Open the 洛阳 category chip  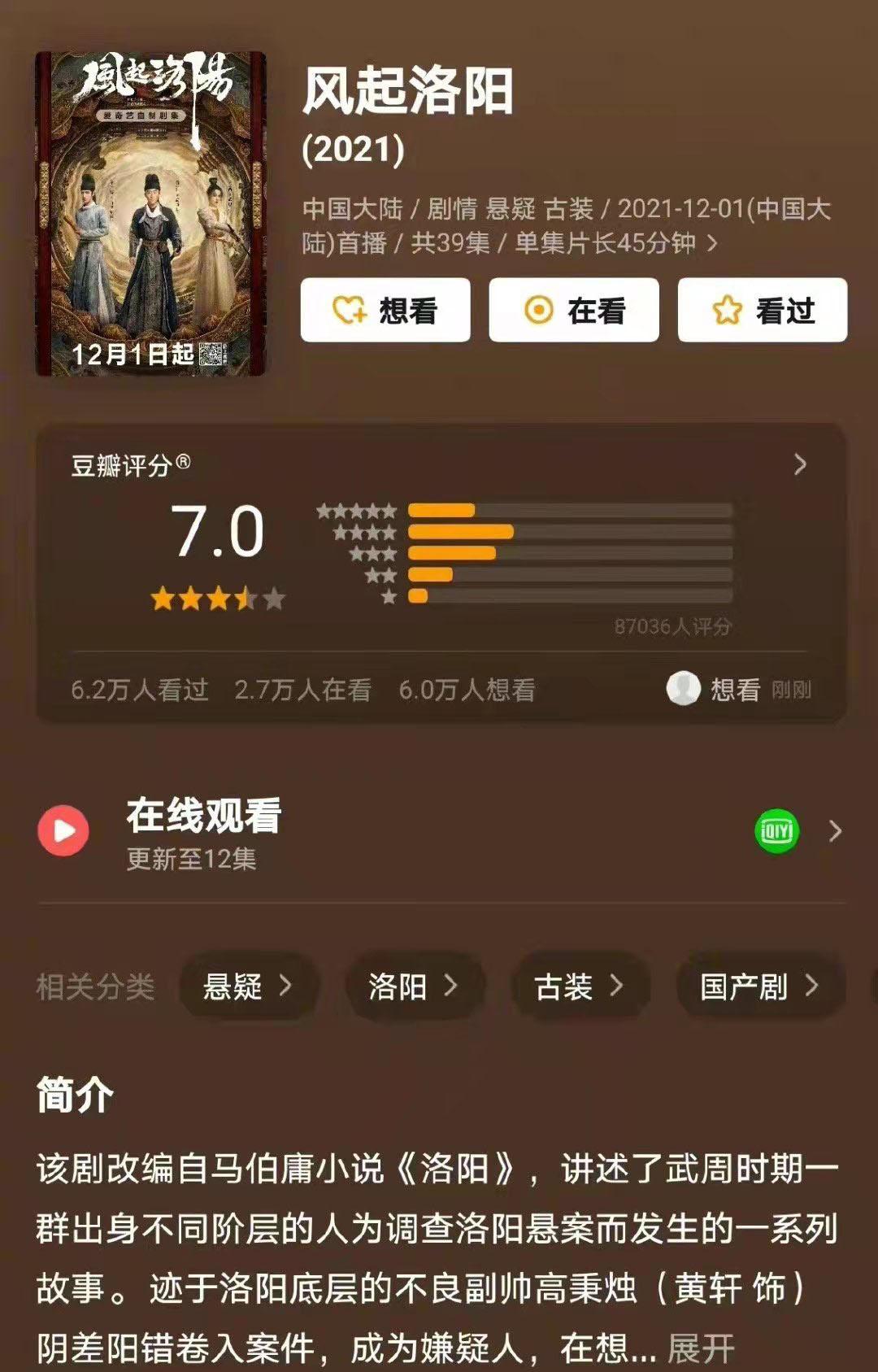pyautogui.click(x=413, y=987)
